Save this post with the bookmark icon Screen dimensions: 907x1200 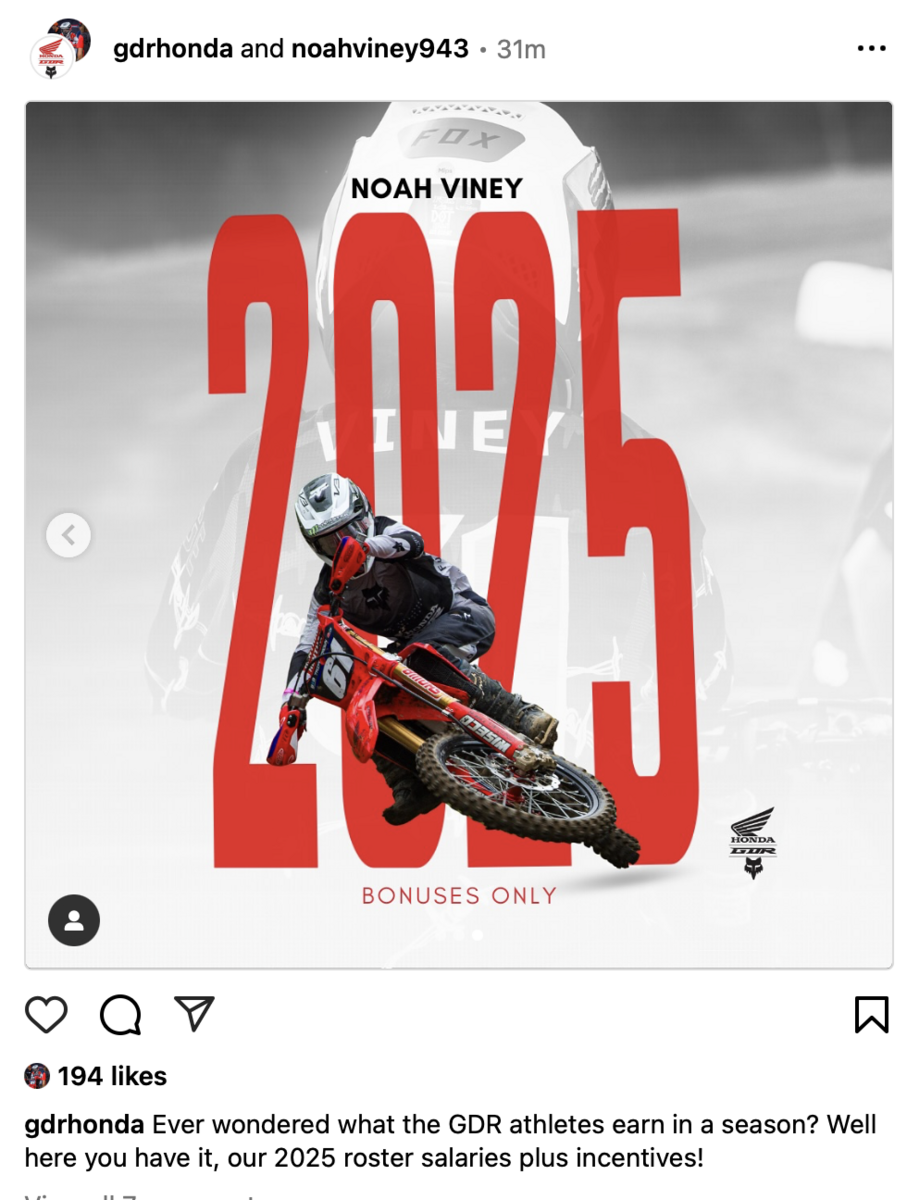tap(871, 1015)
